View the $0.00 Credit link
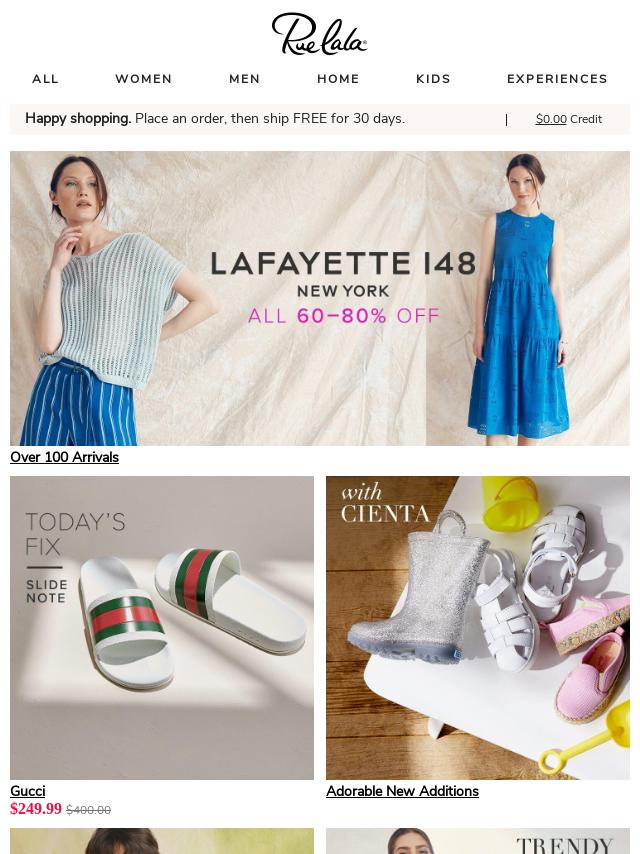This screenshot has width=640, height=854. point(568,119)
